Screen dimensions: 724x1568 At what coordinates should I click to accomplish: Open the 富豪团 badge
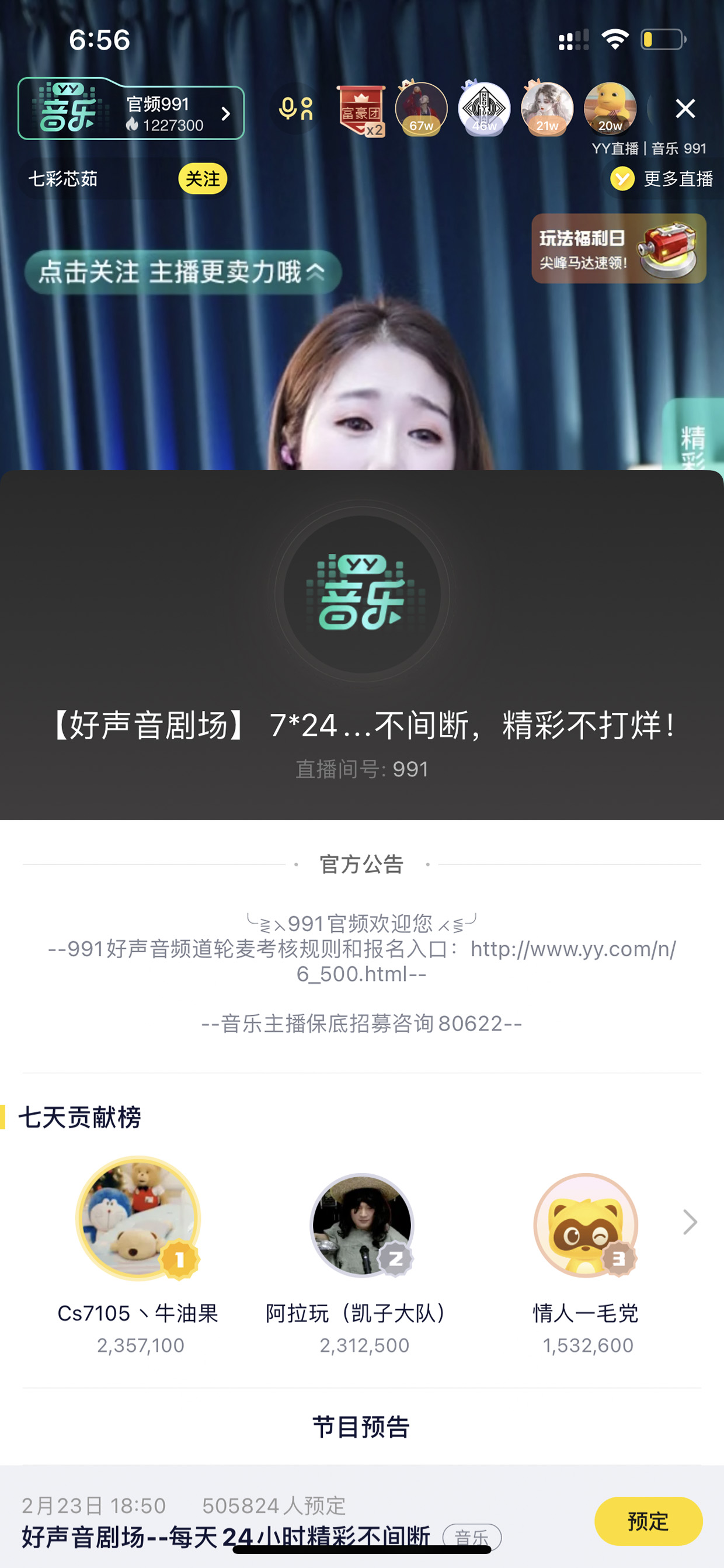(361, 110)
